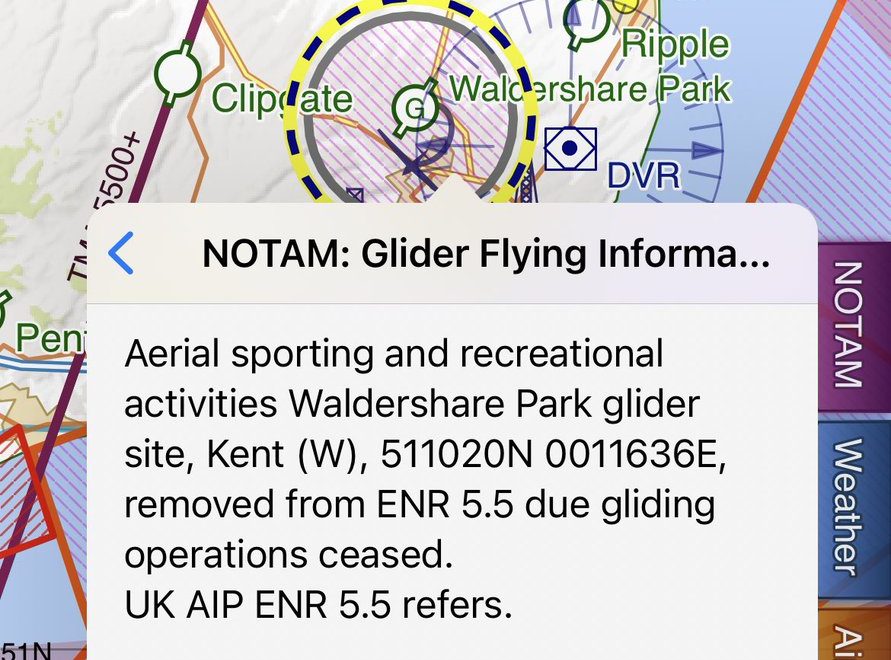Image resolution: width=891 pixels, height=660 pixels.
Task: Select the Waldershare Park glider site marker
Action: [x=411, y=104]
